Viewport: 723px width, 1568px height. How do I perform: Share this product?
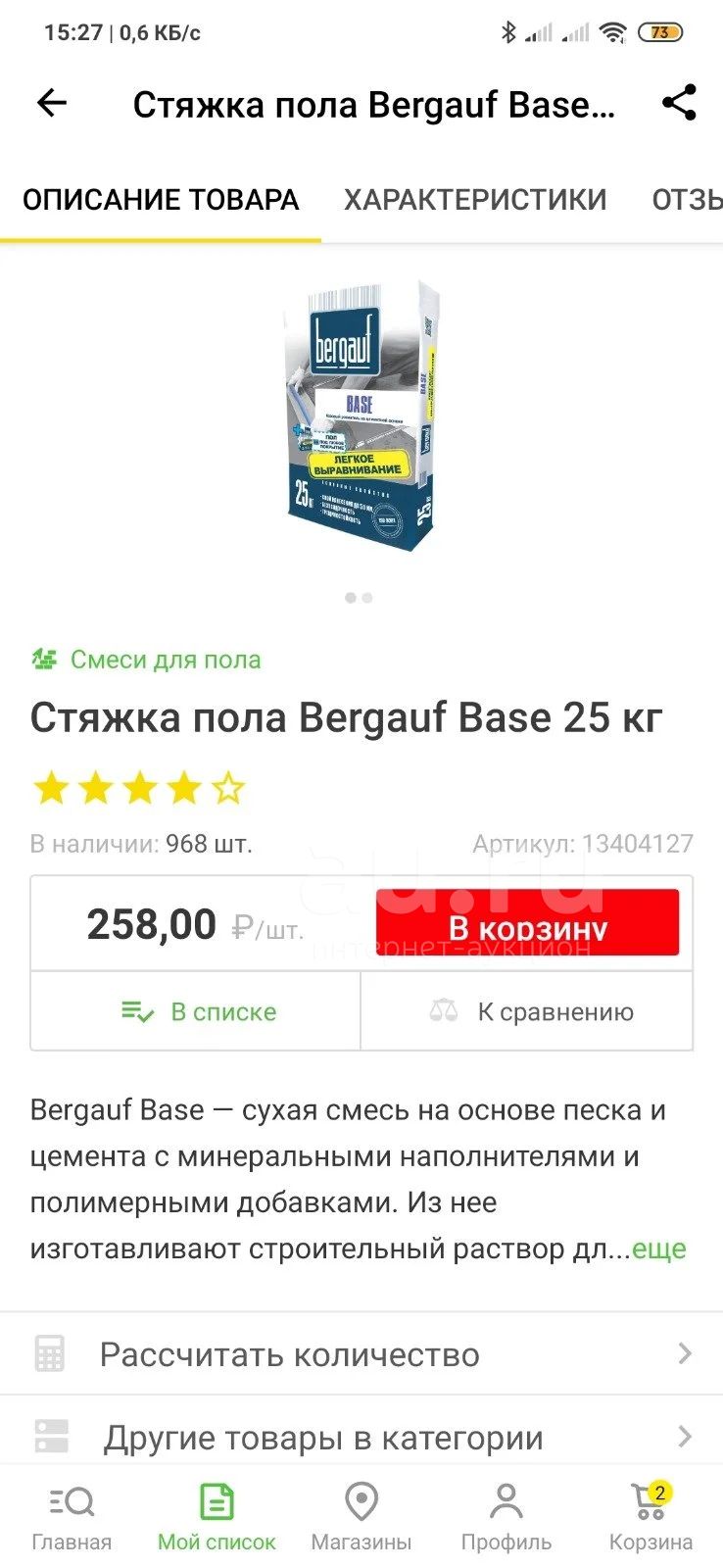click(679, 103)
